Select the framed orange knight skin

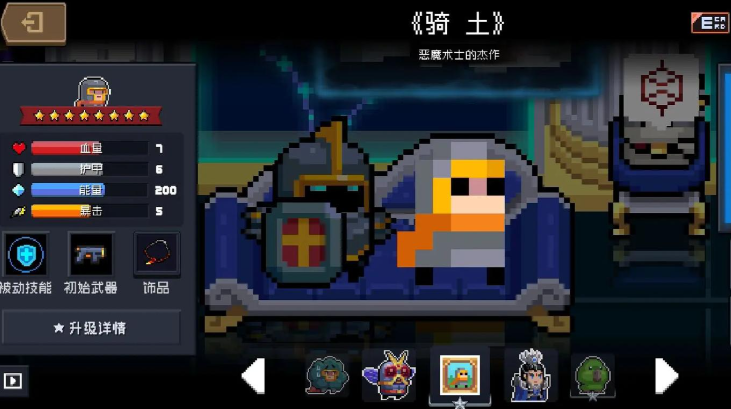tap(460, 375)
